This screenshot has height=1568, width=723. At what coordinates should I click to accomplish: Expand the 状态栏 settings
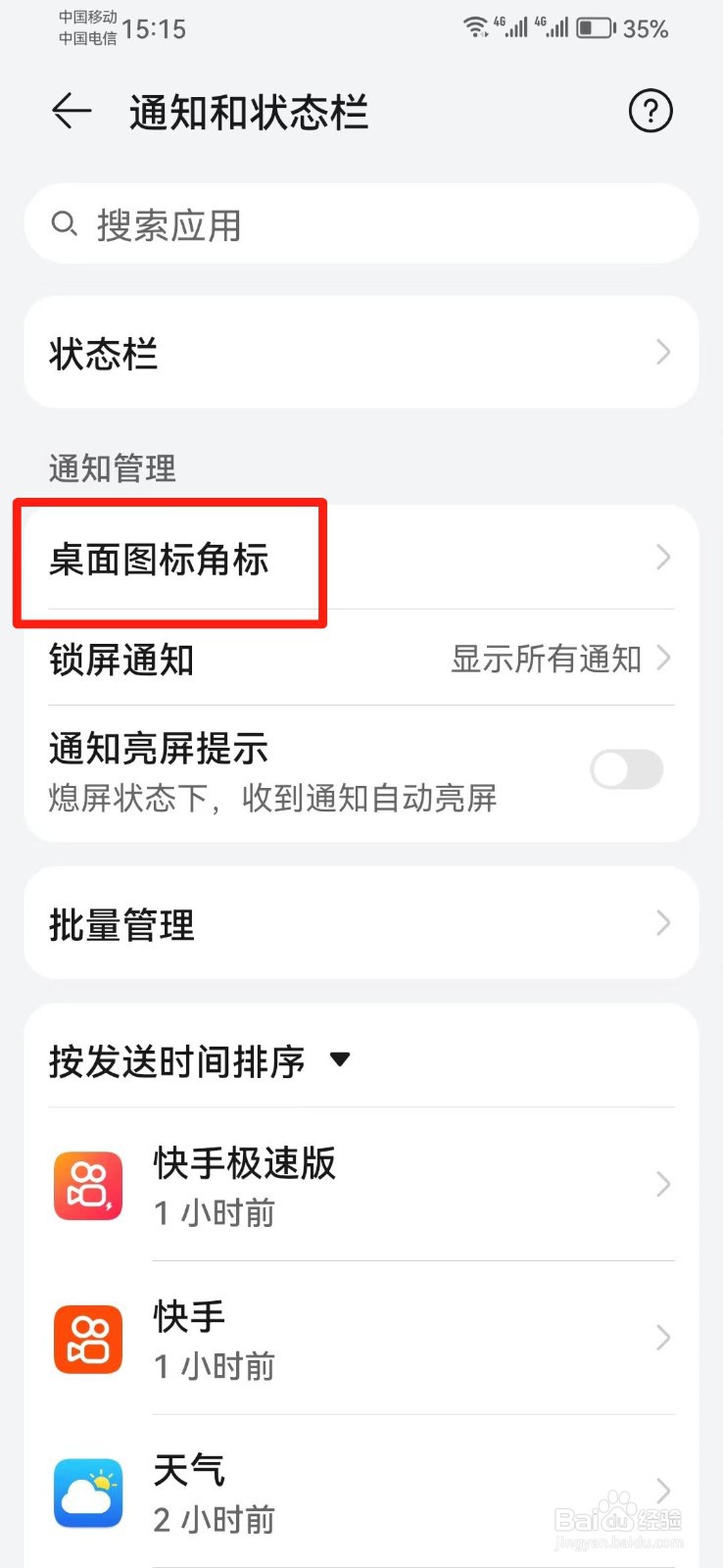(361, 352)
